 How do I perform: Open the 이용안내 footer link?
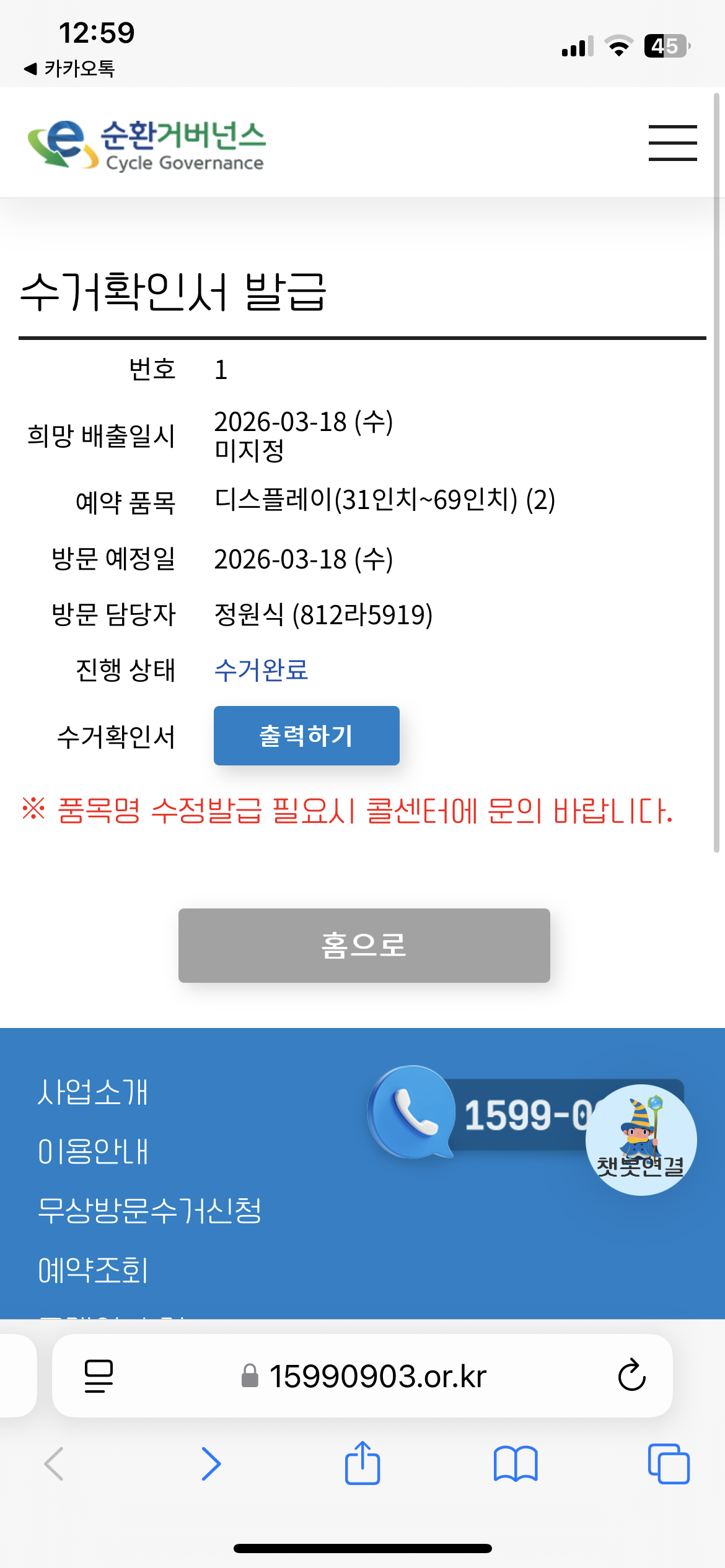click(x=93, y=1151)
